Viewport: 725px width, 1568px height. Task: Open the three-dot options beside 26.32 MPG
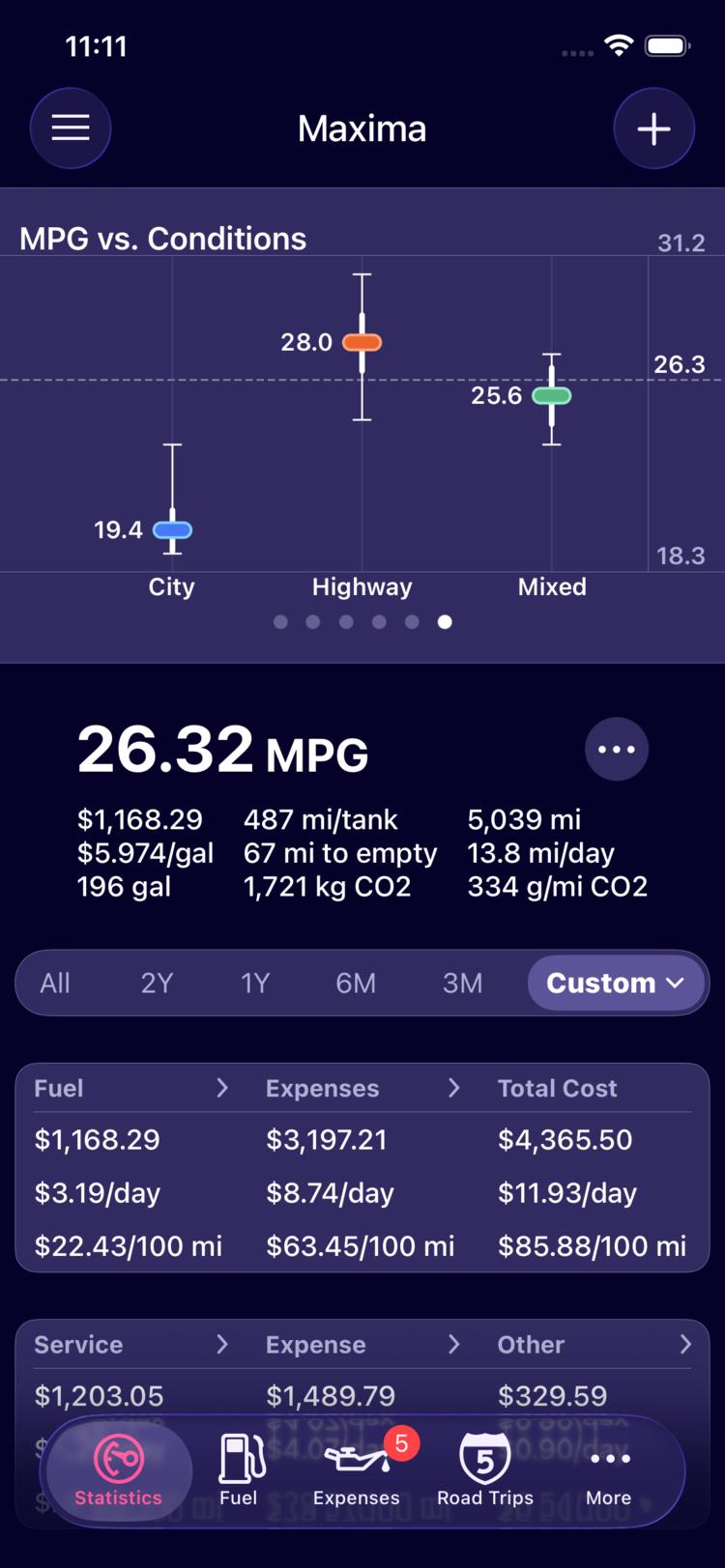click(617, 750)
